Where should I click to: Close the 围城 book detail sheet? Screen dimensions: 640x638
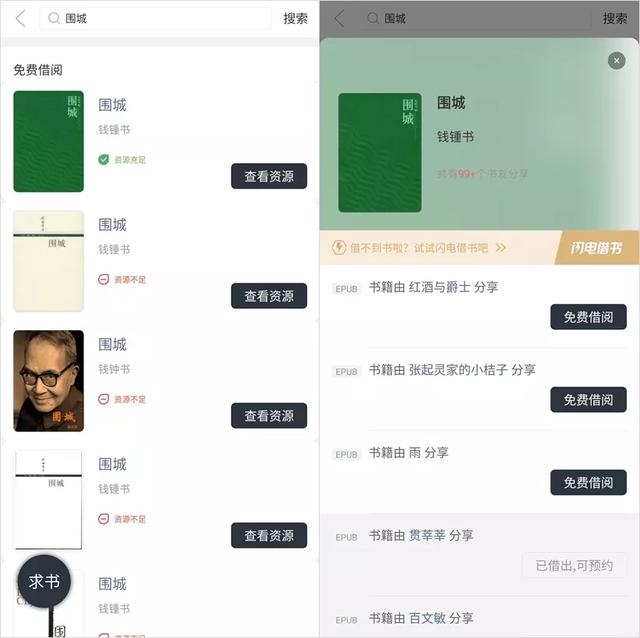[x=616, y=61]
